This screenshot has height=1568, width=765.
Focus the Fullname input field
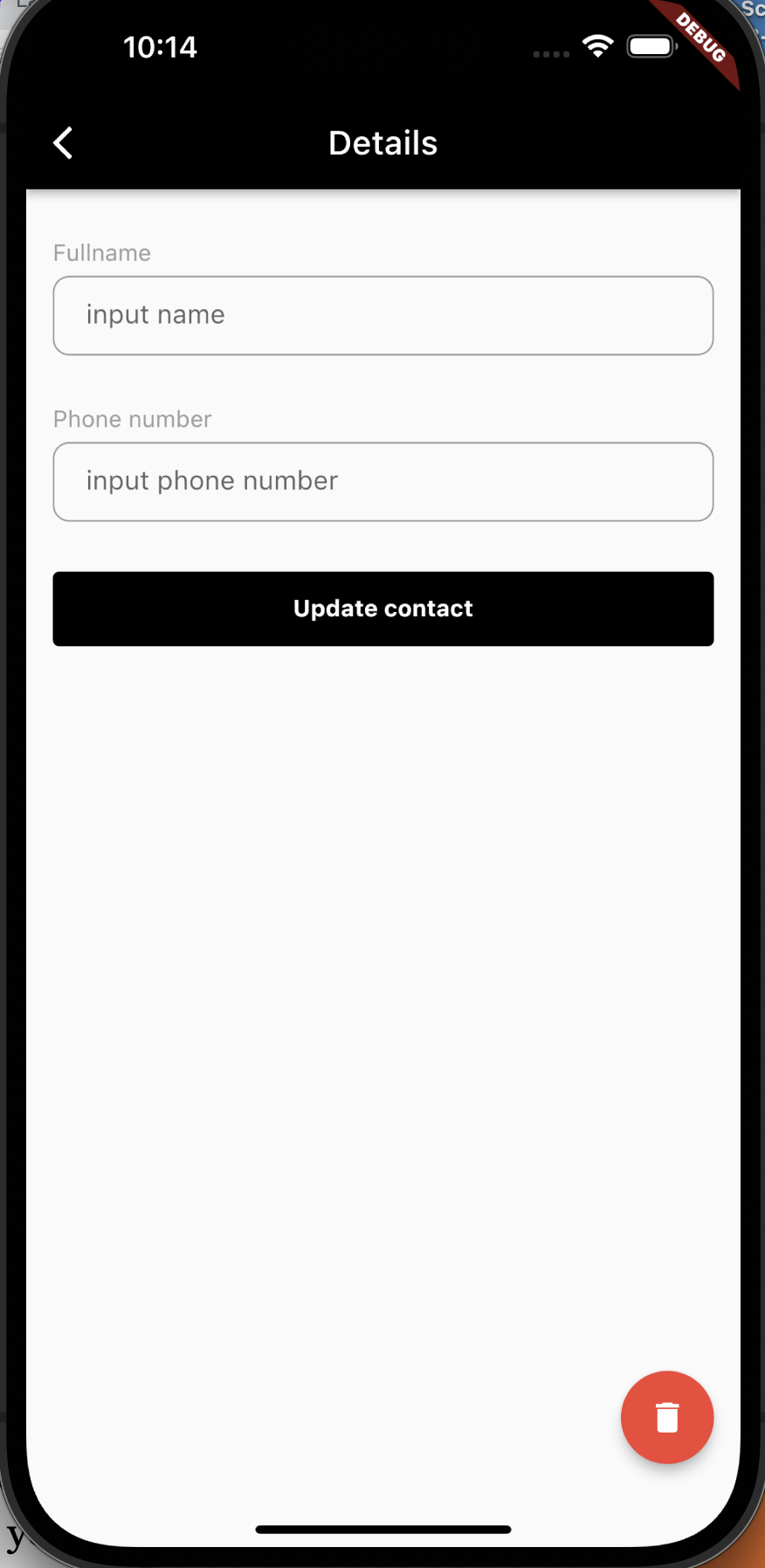point(383,315)
